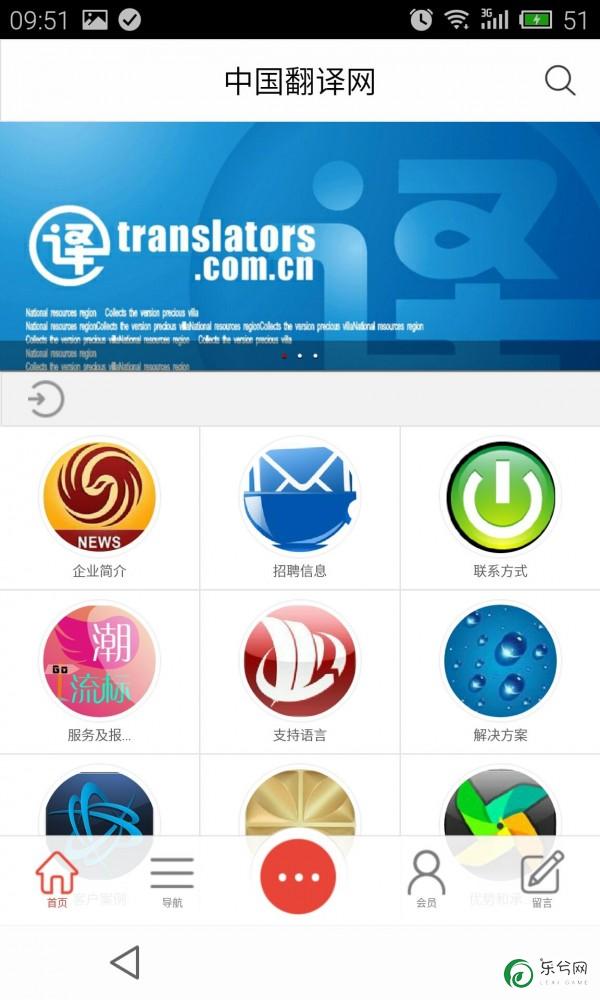Switch to the 留言 message tab

(x=542, y=880)
